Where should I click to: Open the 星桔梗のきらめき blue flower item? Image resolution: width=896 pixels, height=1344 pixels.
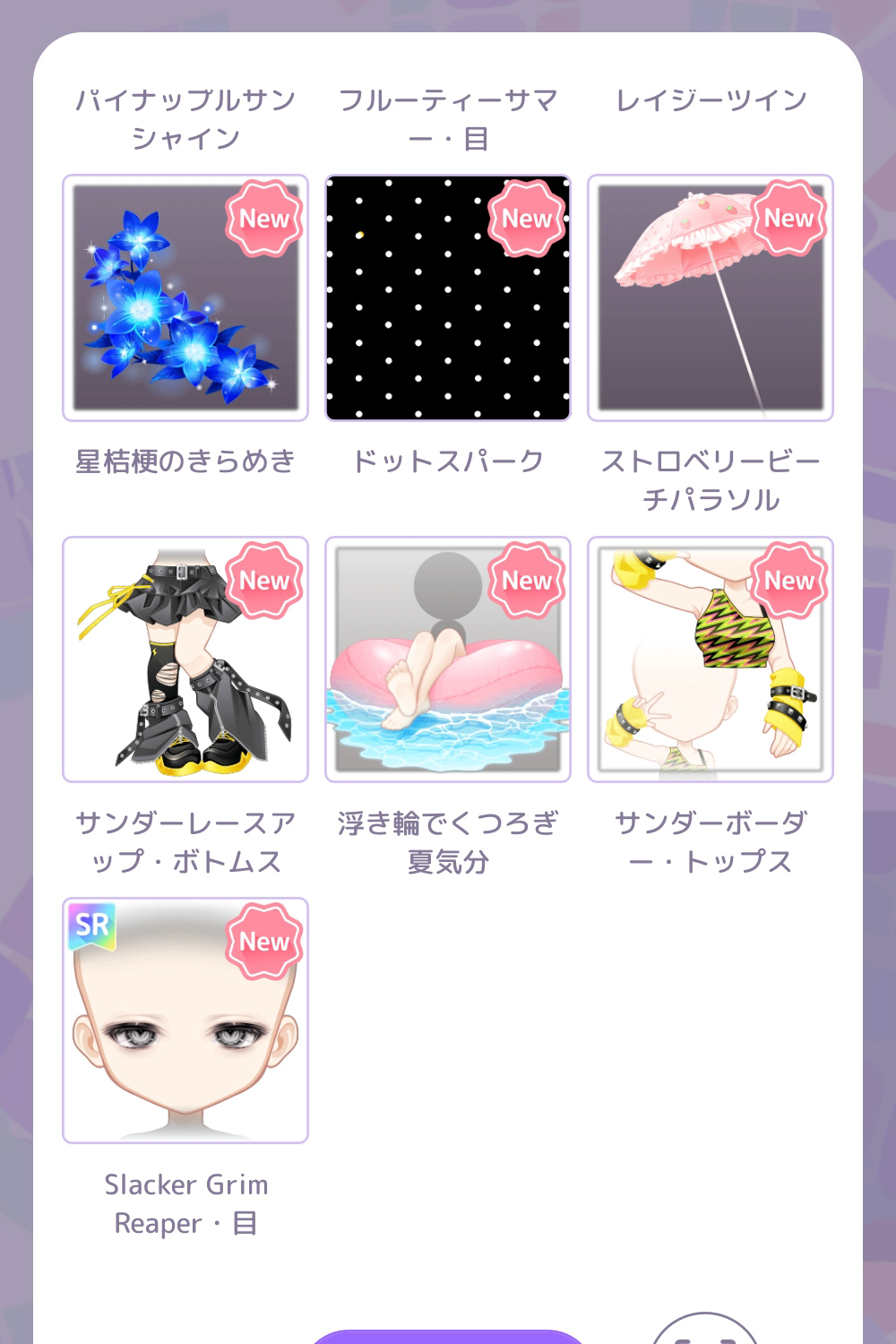point(185,297)
